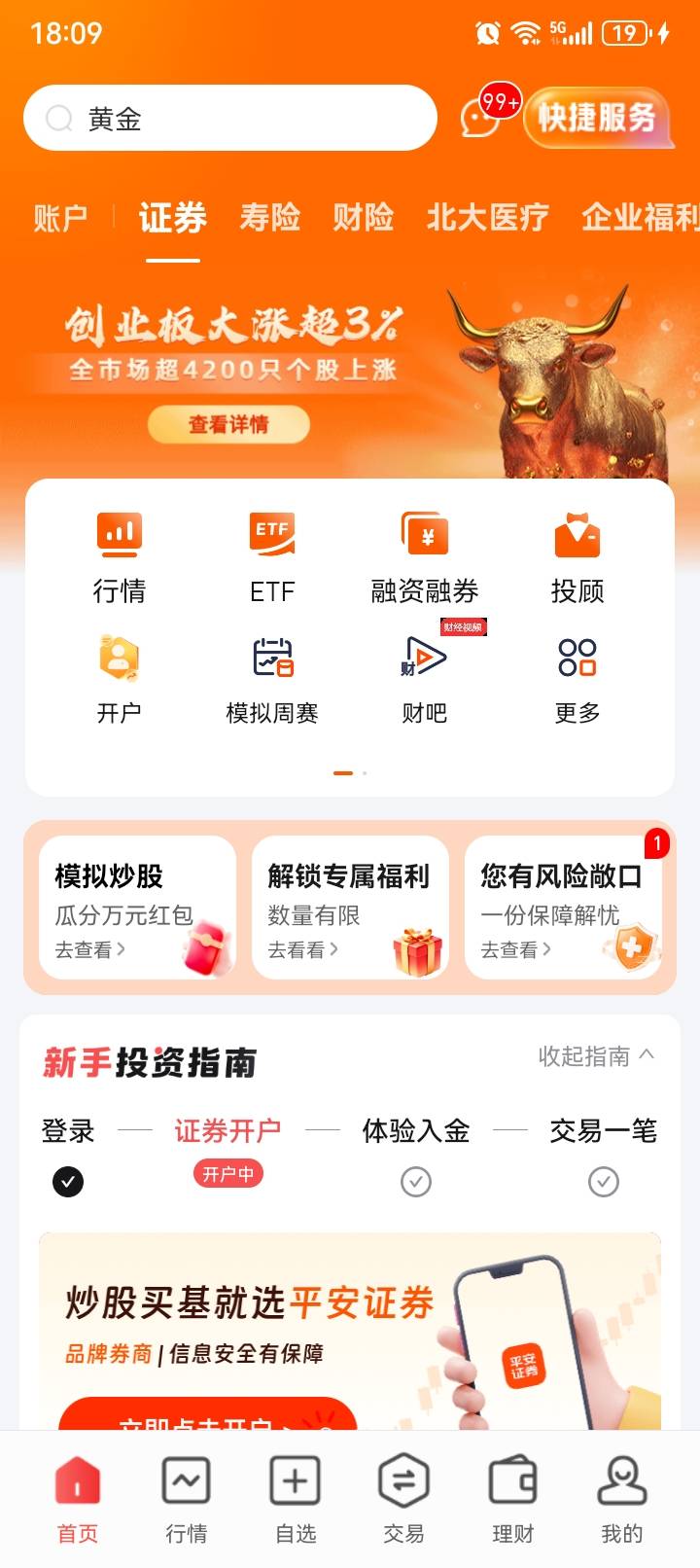Switch to the 账户 top tab
Image resolution: width=700 pixels, height=1568 pixels.
60,217
